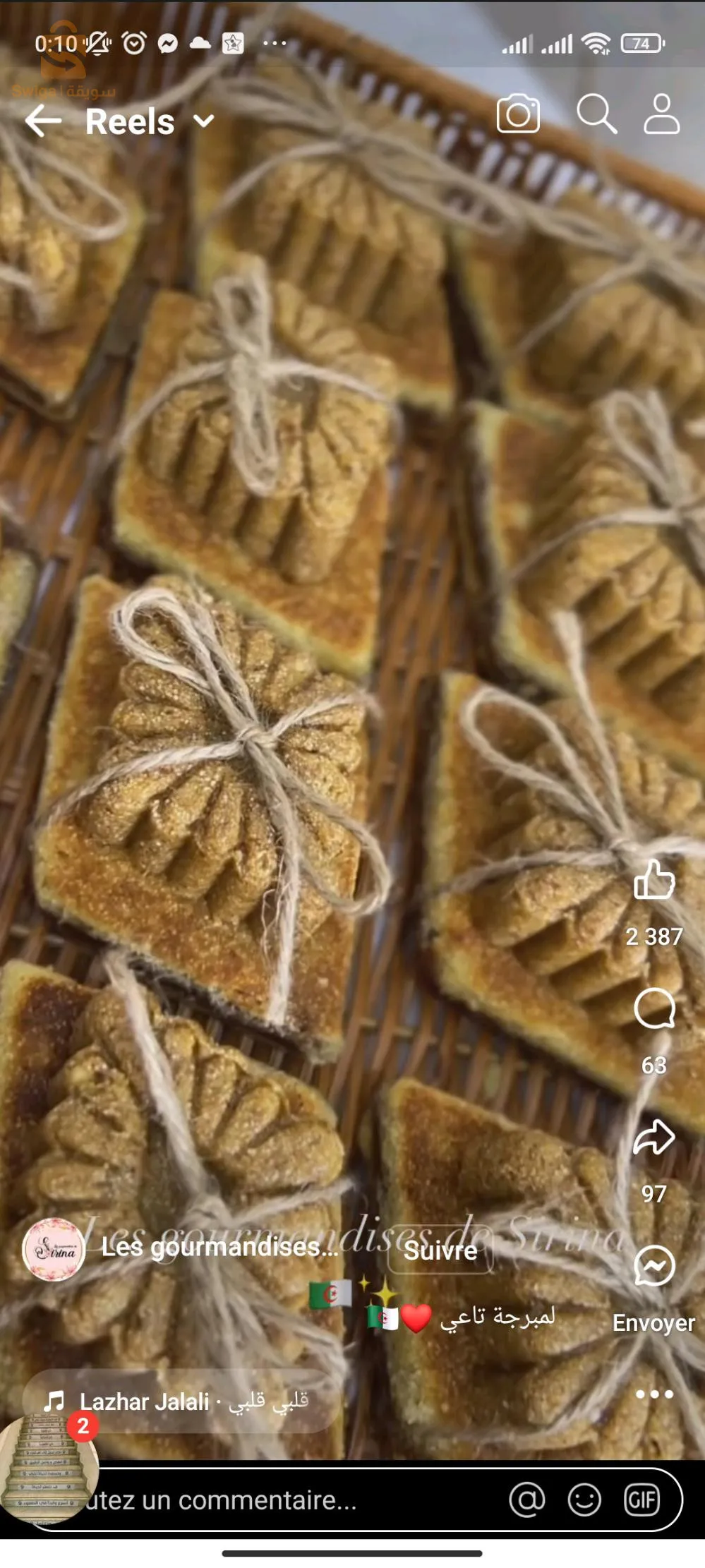Send reel via Messenger (Envoyer)
Image resolution: width=705 pixels, height=1568 pixels.
[654, 1267]
